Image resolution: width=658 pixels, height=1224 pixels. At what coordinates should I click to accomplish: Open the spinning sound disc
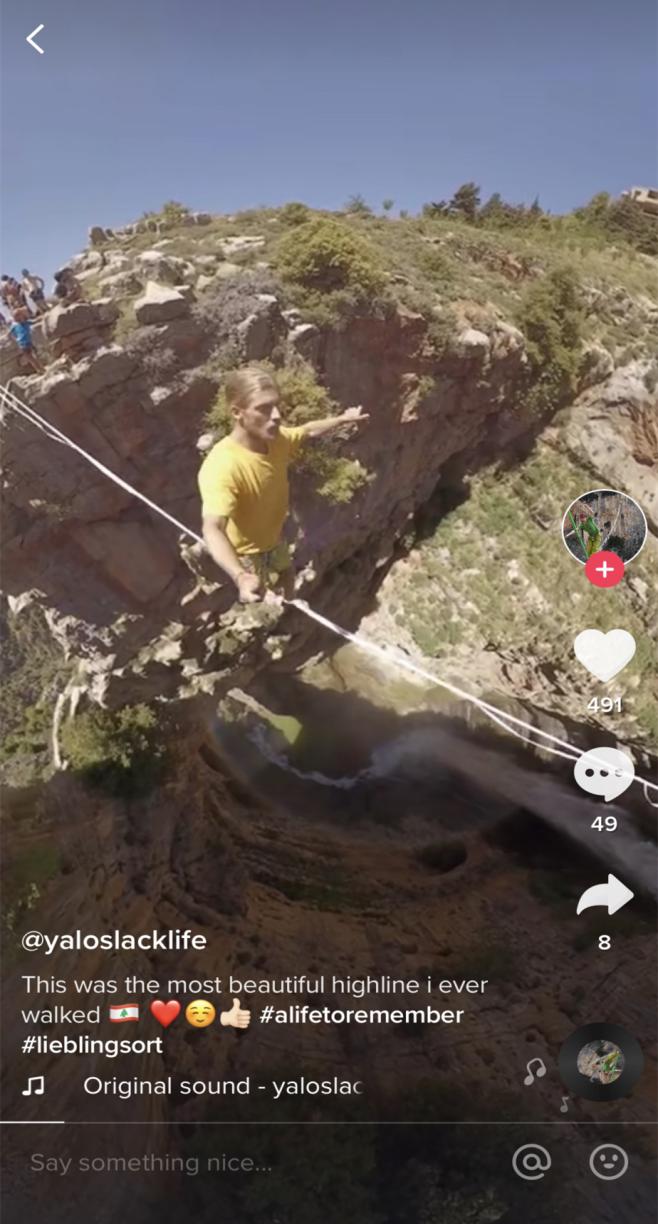click(x=600, y=1062)
